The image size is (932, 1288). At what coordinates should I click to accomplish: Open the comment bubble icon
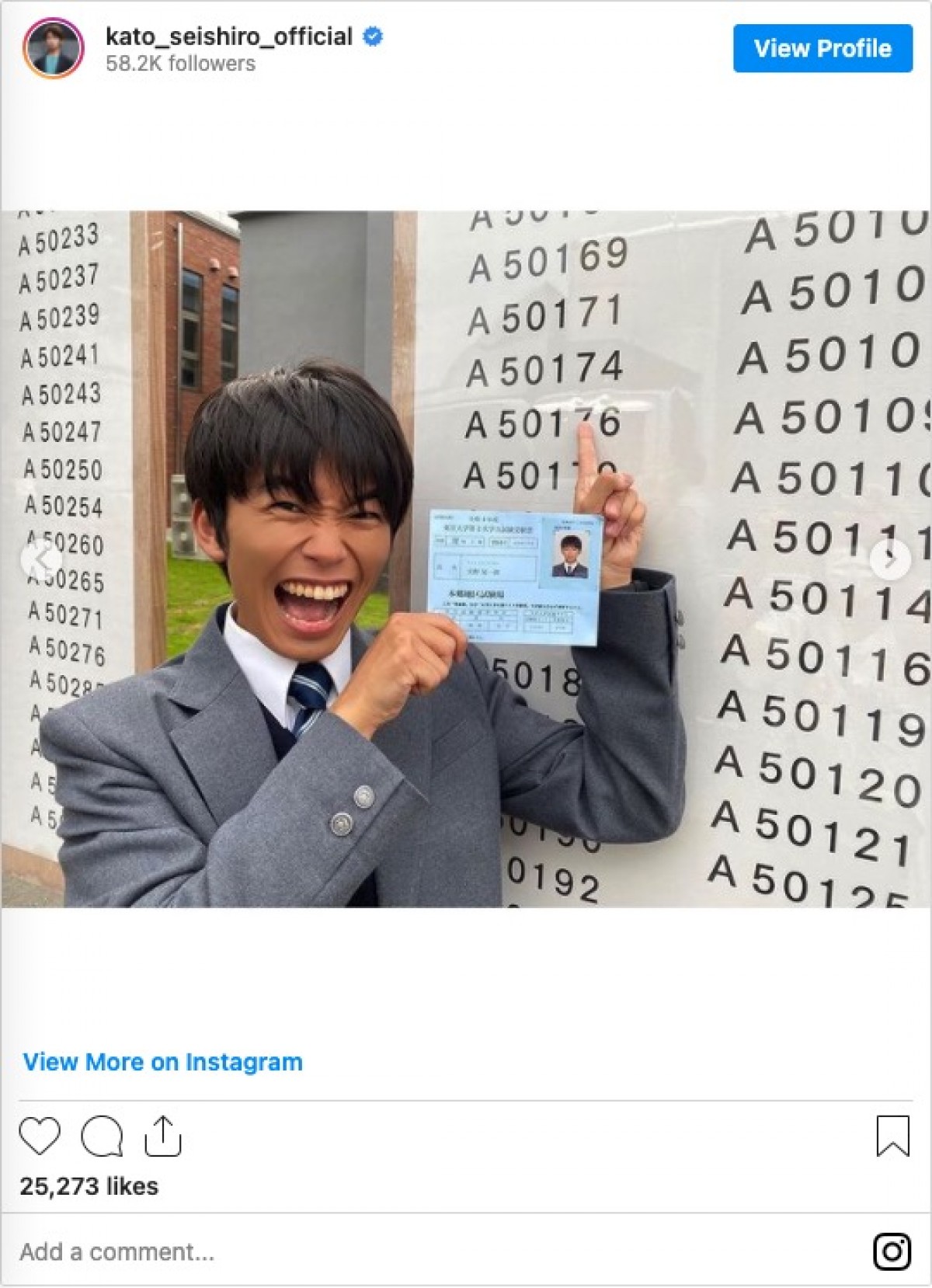(102, 1136)
